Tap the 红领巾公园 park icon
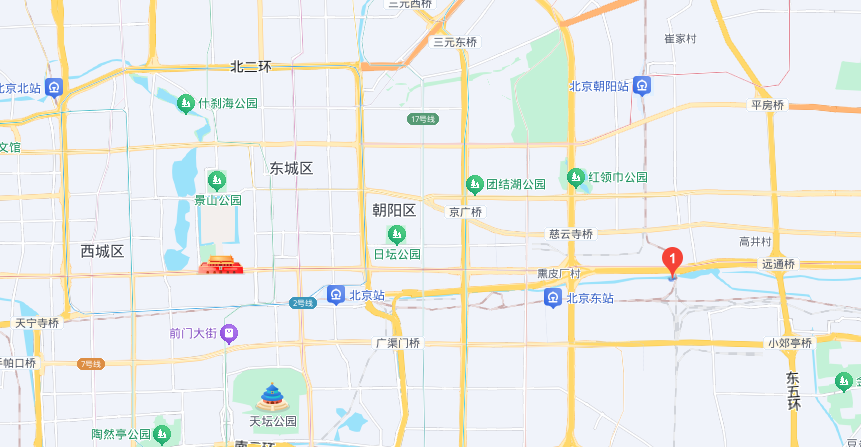 (576, 177)
